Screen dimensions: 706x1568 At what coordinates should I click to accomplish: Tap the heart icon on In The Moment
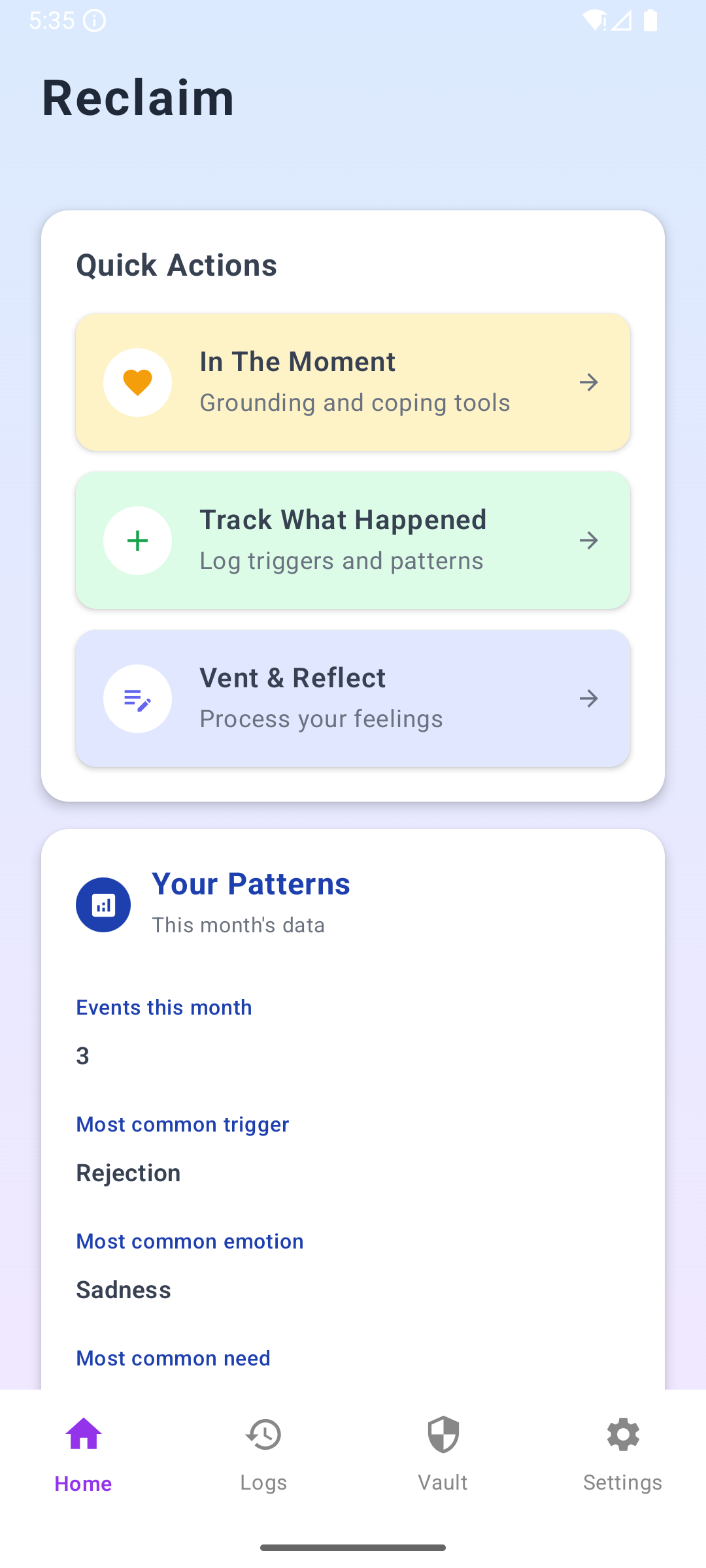pos(137,382)
